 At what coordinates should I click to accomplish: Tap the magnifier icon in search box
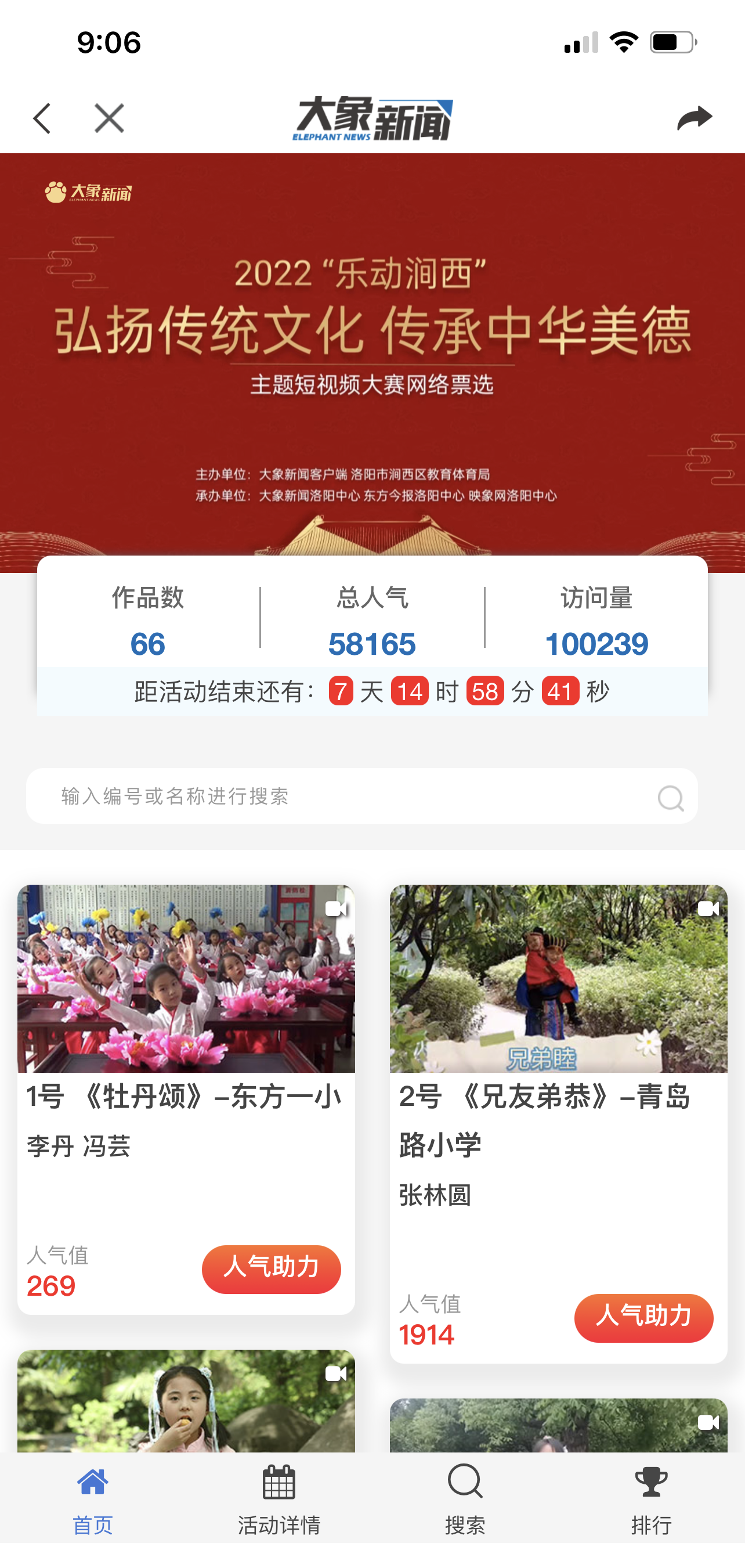click(671, 798)
